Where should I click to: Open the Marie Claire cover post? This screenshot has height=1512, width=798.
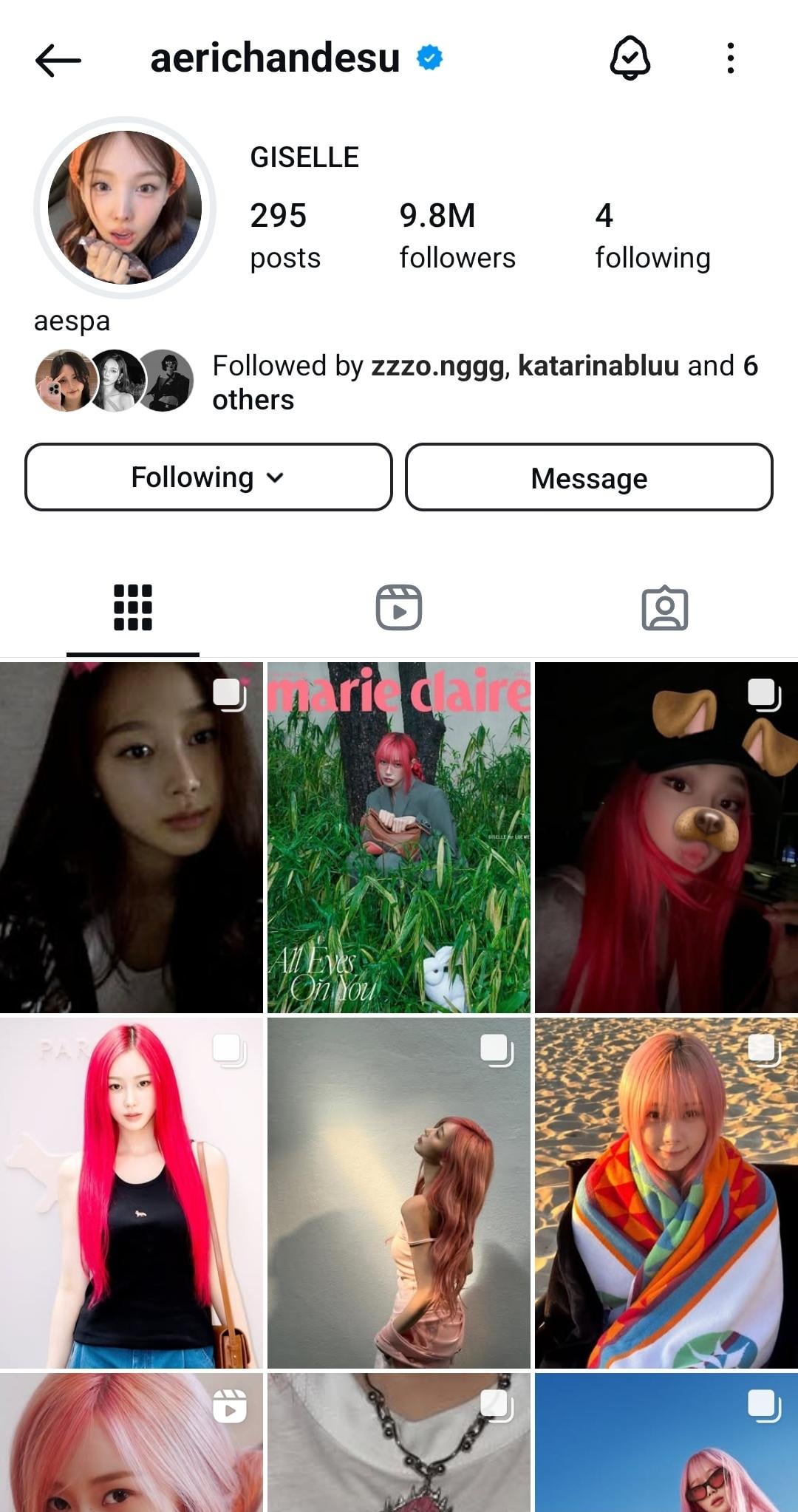click(399, 837)
